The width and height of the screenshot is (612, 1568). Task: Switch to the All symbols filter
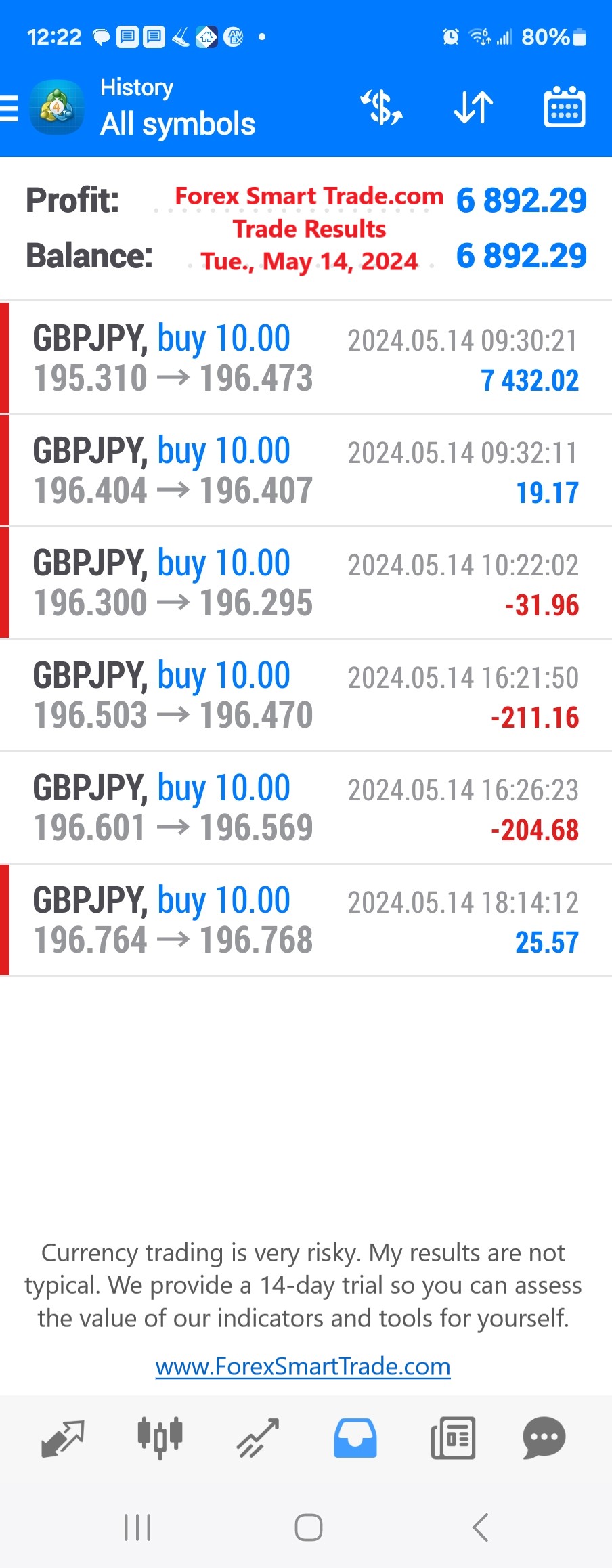point(177,124)
